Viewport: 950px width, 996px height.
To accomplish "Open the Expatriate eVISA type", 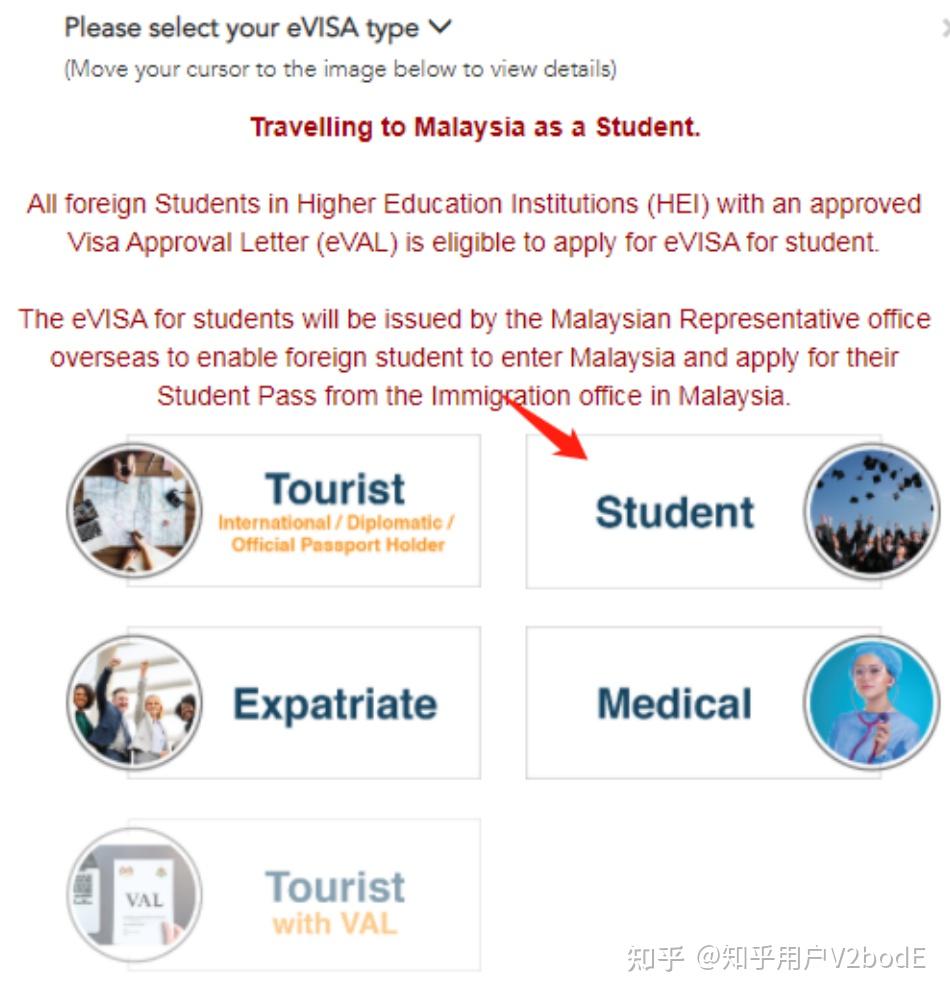I will pos(304,703).
